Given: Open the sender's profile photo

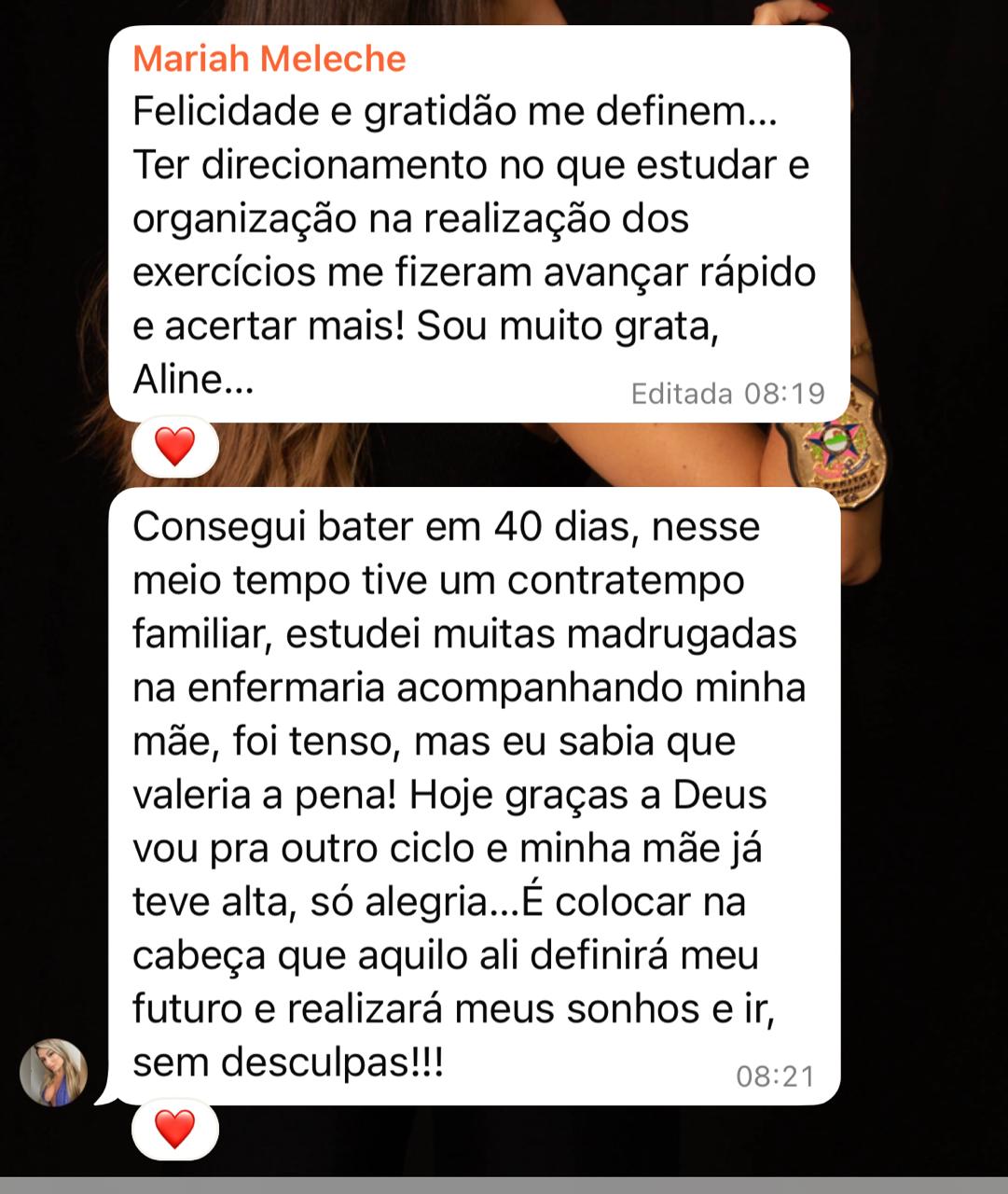Looking at the screenshot, I should (x=54, y=1073).
